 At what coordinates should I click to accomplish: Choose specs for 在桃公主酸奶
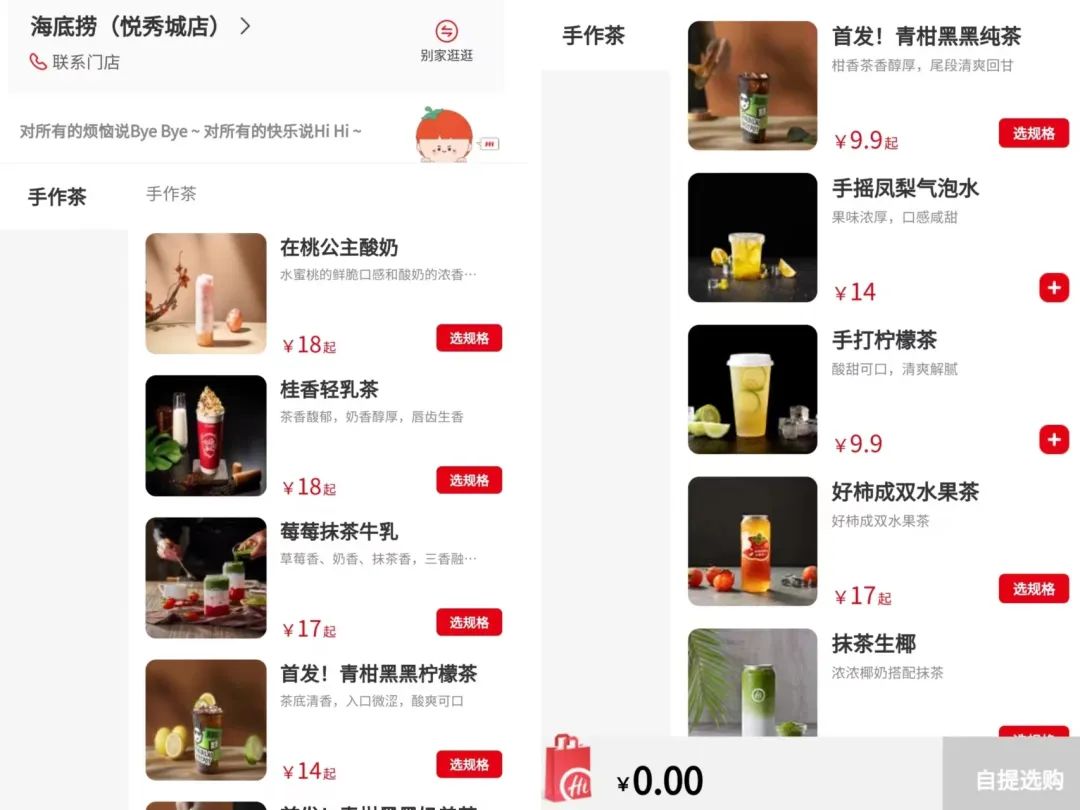click(x=468, y=338)
